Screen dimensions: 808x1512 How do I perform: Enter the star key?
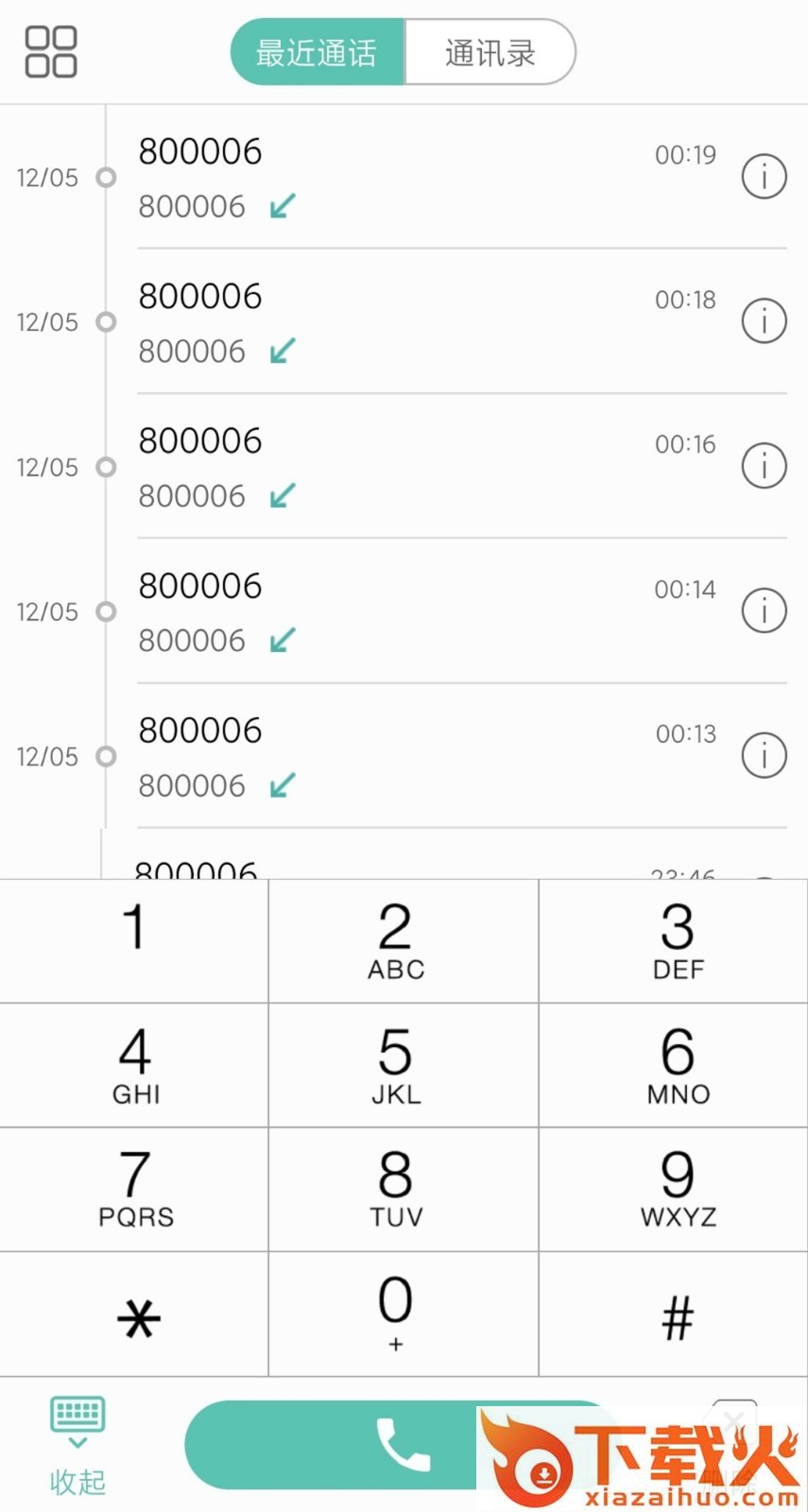pyautogui.click(x=134, y=1314)
